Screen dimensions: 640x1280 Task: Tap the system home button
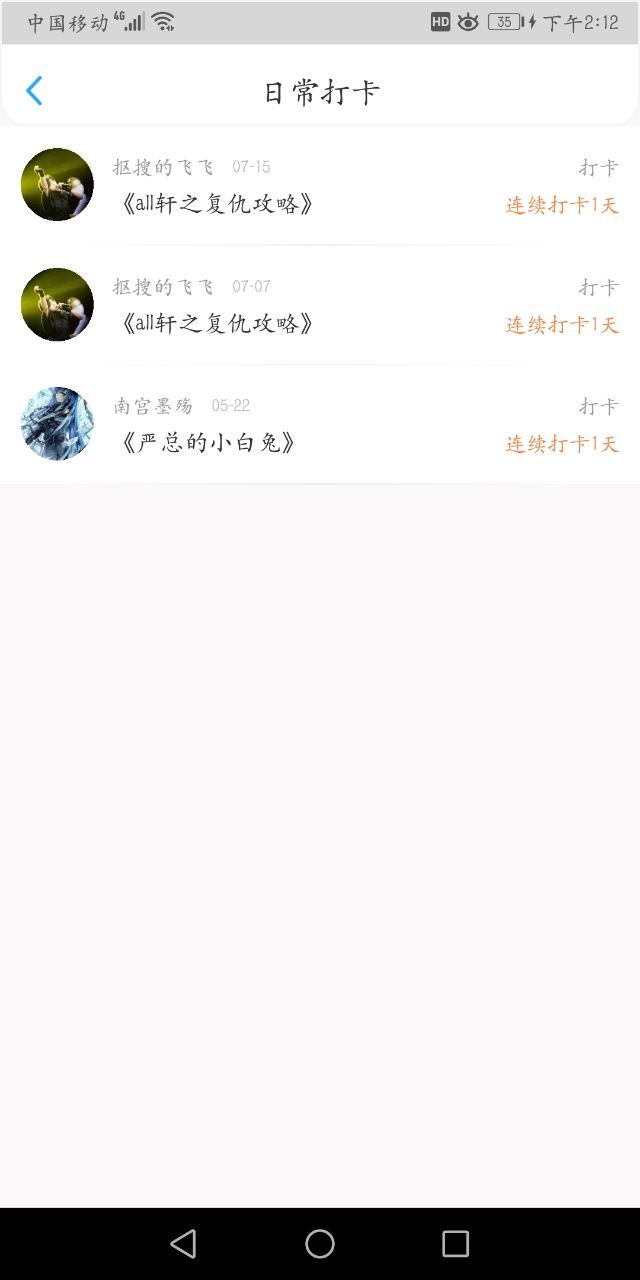320,1243
